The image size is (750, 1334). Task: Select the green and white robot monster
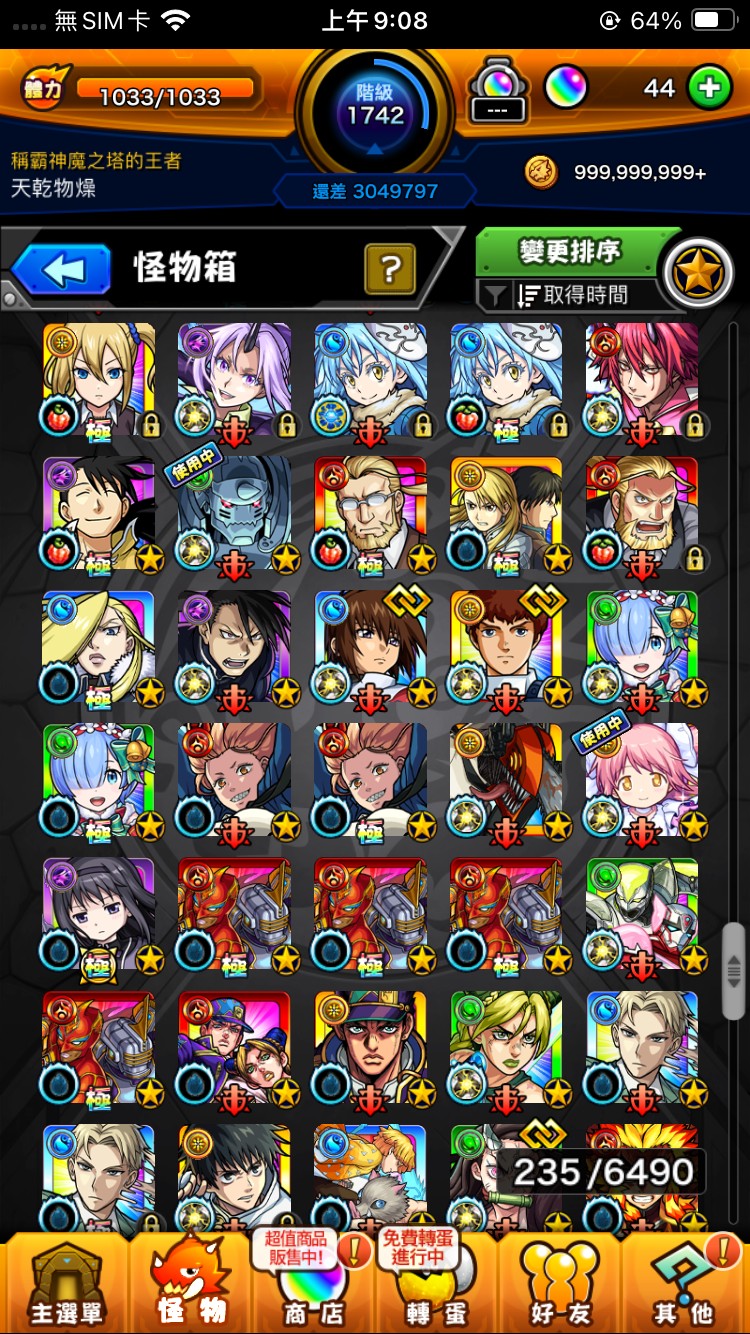[x=642, y=914]
